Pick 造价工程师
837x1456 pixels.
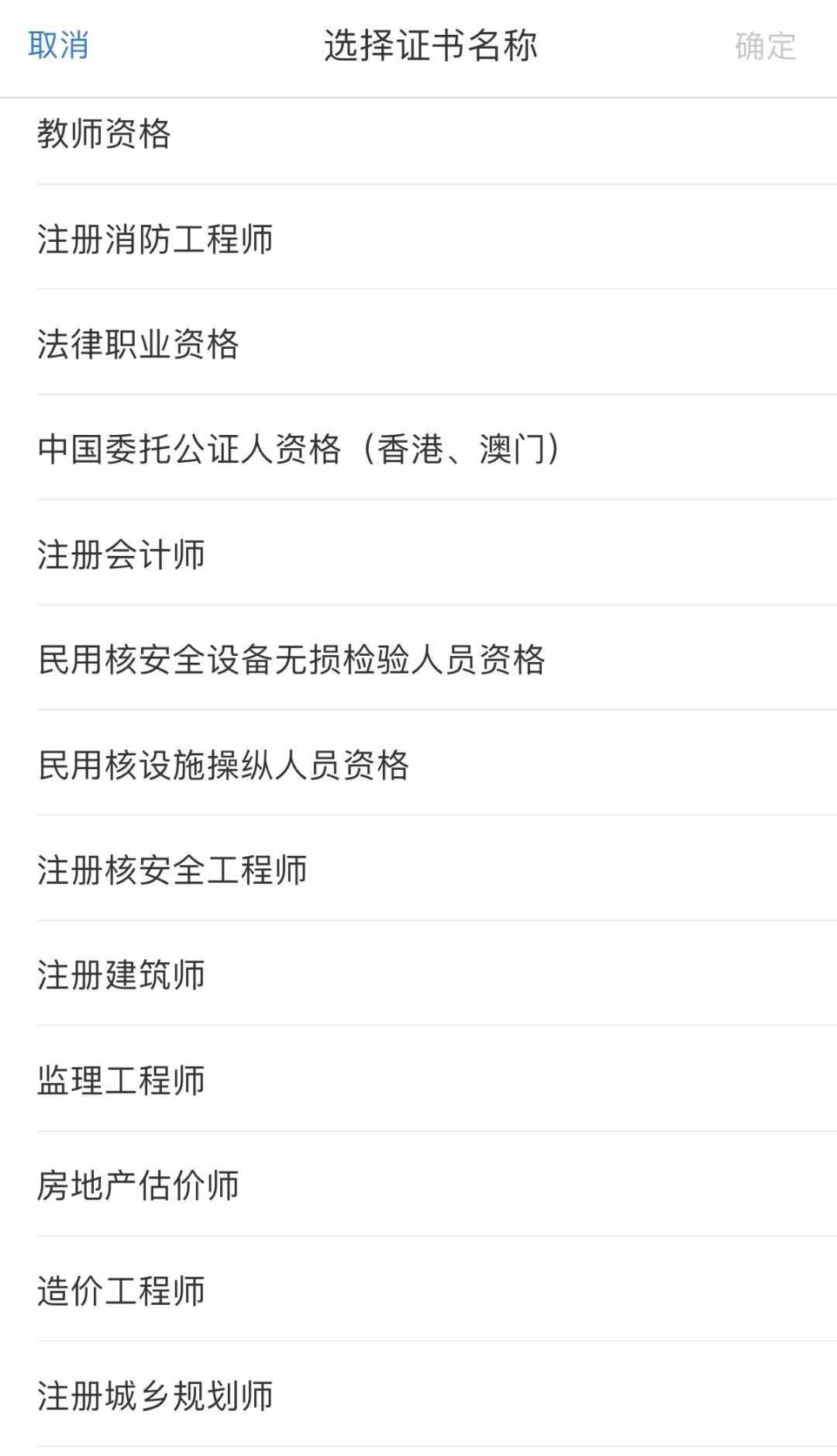point(418,1291)
